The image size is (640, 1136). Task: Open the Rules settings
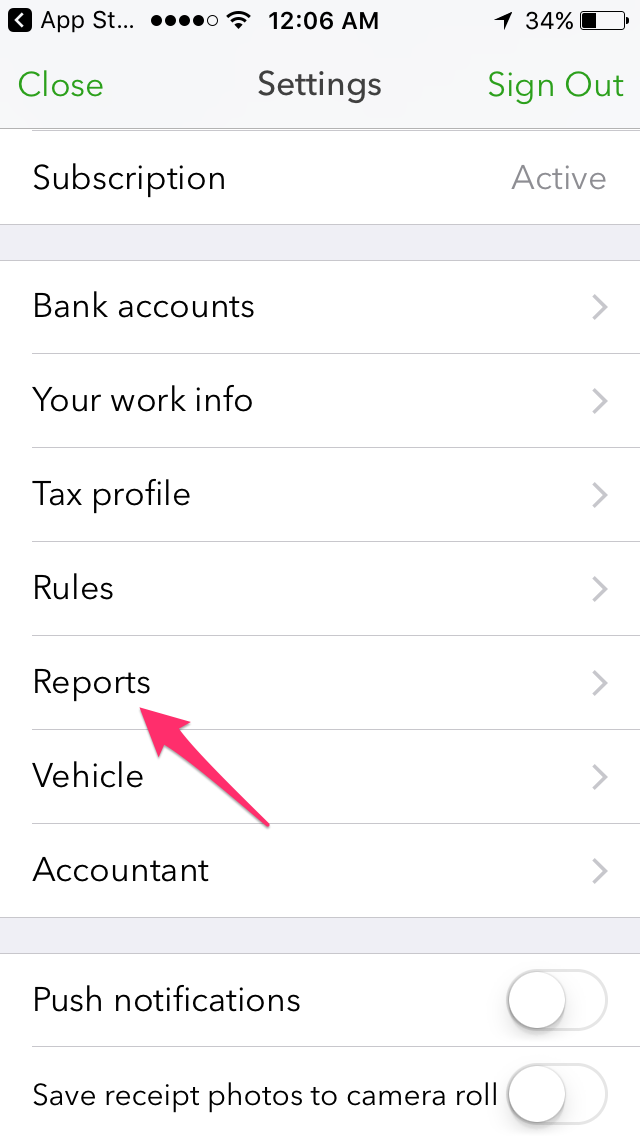coord(320,588)
